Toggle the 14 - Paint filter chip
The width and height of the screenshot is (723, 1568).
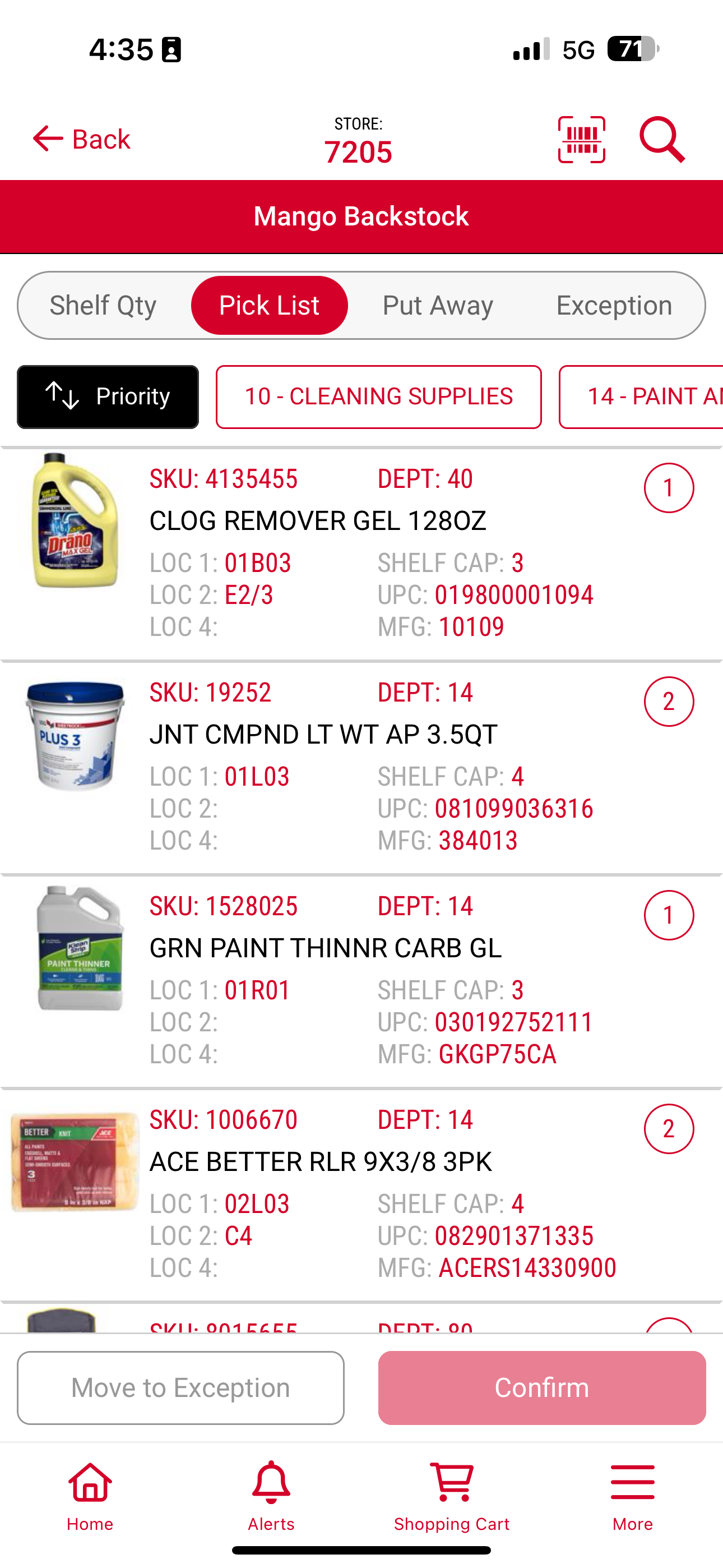pyautogui.click(x=648, y=396)
